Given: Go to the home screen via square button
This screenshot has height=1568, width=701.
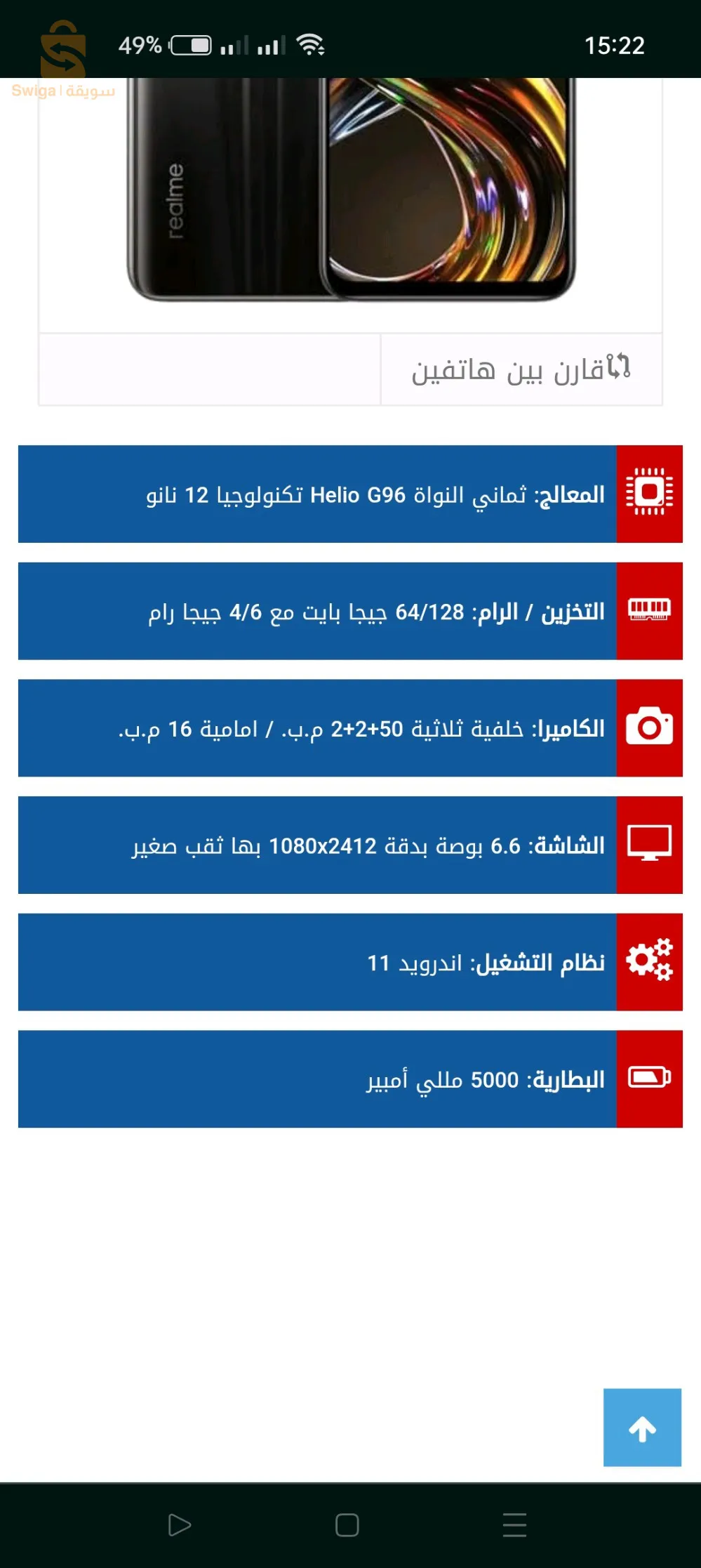Looking at the screenshot, I should (x=347, y=1524).
